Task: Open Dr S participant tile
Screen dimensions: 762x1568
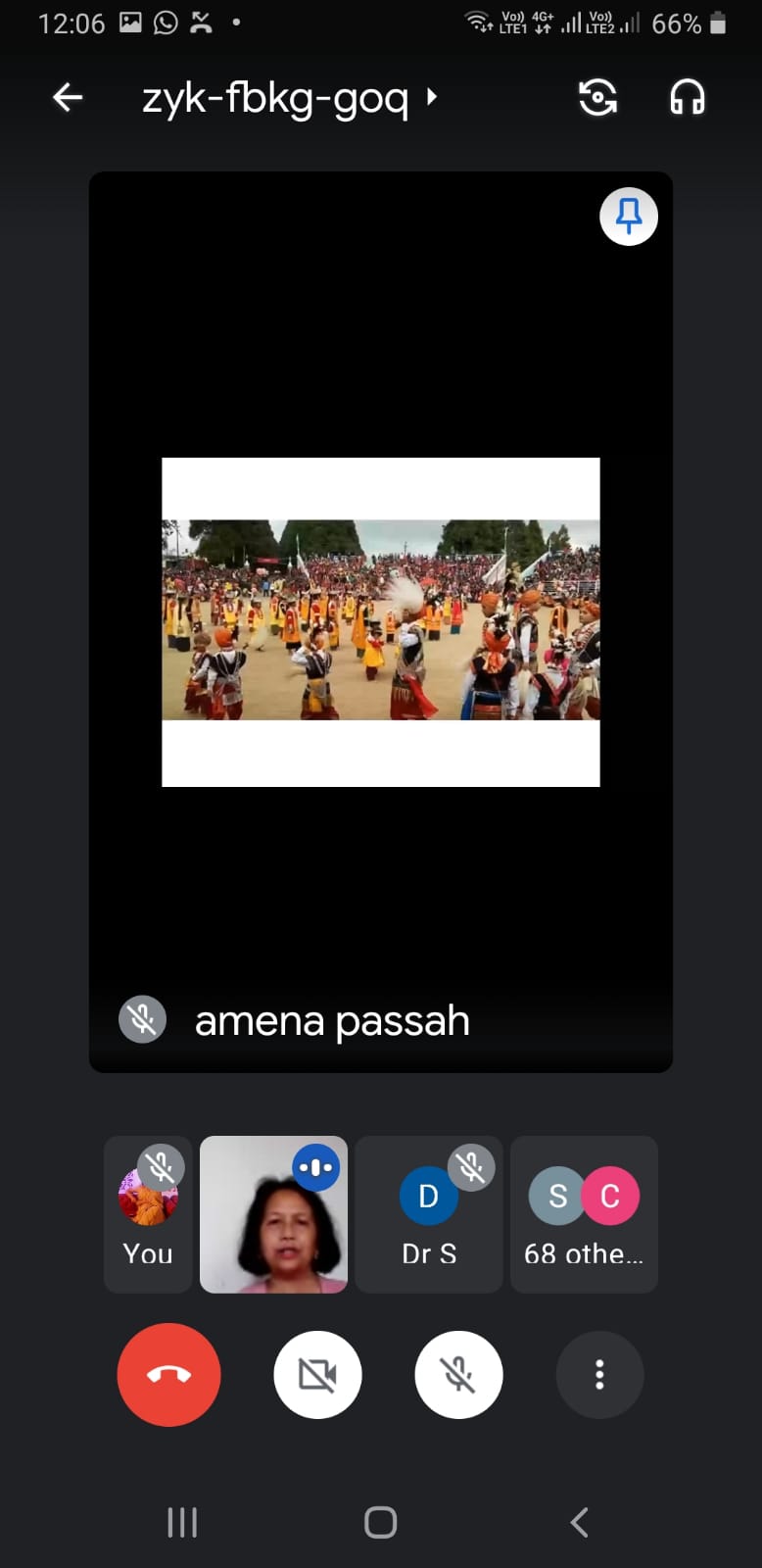Action: click(x=429, y=1214)
